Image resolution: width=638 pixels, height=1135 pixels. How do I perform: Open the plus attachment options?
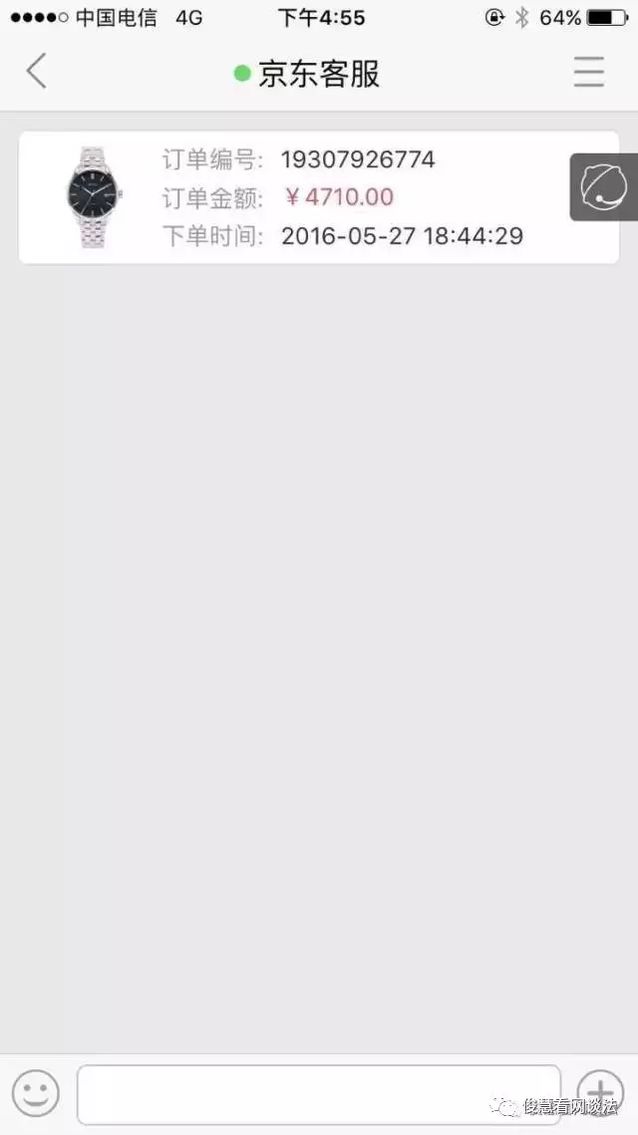point(600,1092)
